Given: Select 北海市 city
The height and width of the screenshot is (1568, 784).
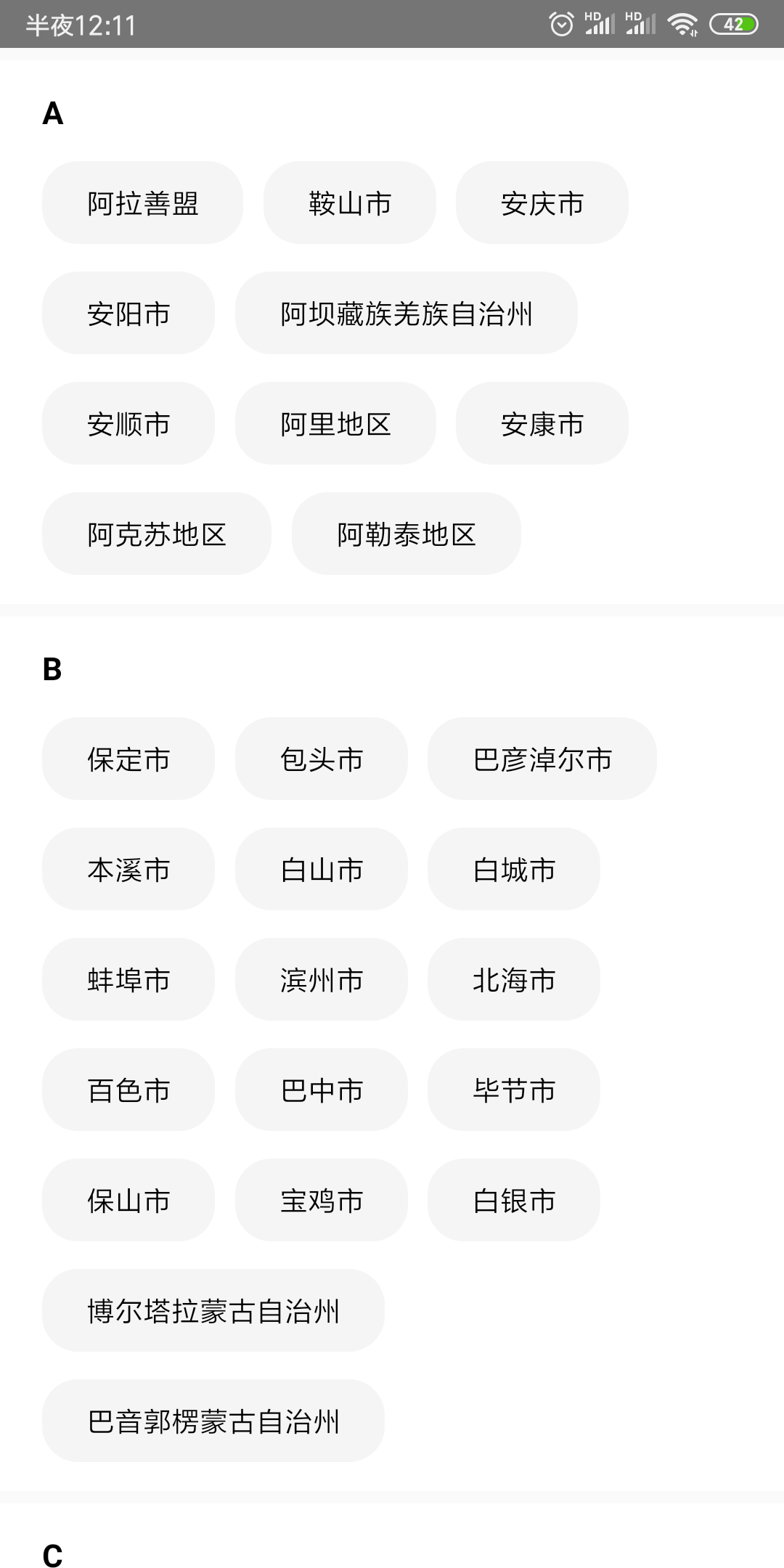Looking at the screenshot, I should point(513,980).
